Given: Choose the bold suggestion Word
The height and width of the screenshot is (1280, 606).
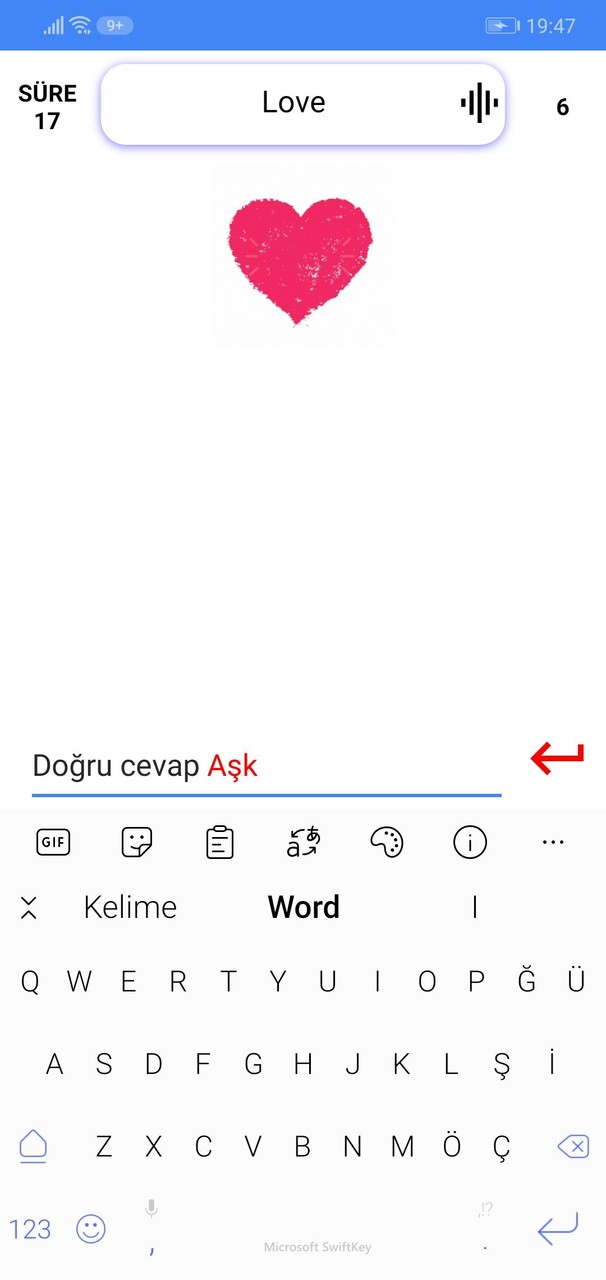Looking at the screenshot, I should point(303,907).
